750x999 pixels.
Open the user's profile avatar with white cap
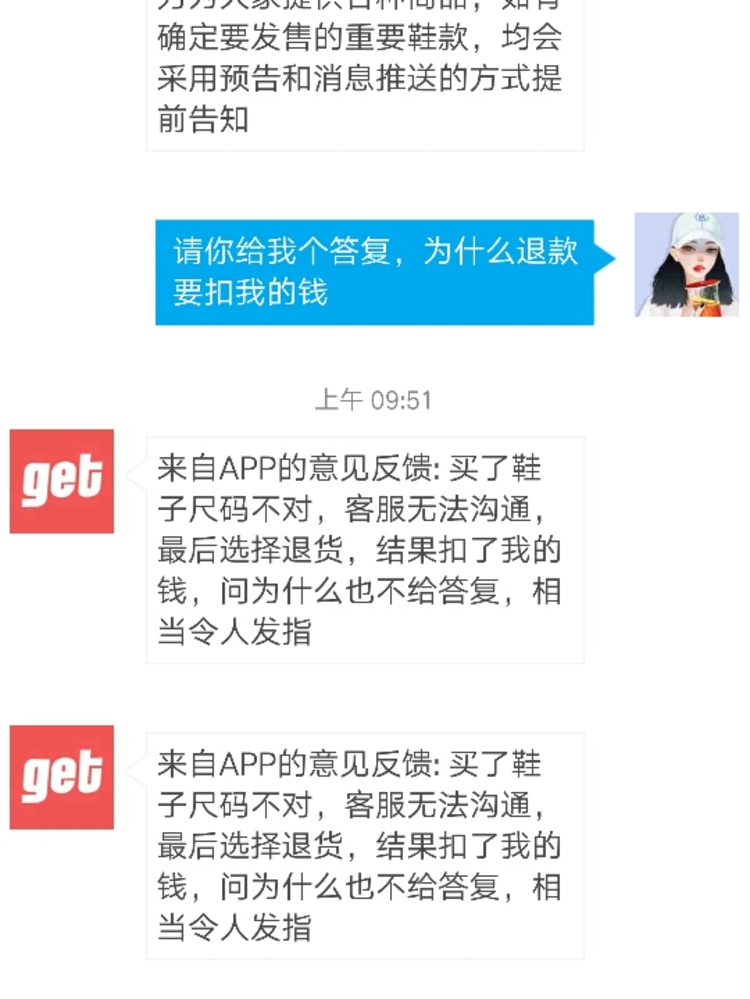point(686,265)
